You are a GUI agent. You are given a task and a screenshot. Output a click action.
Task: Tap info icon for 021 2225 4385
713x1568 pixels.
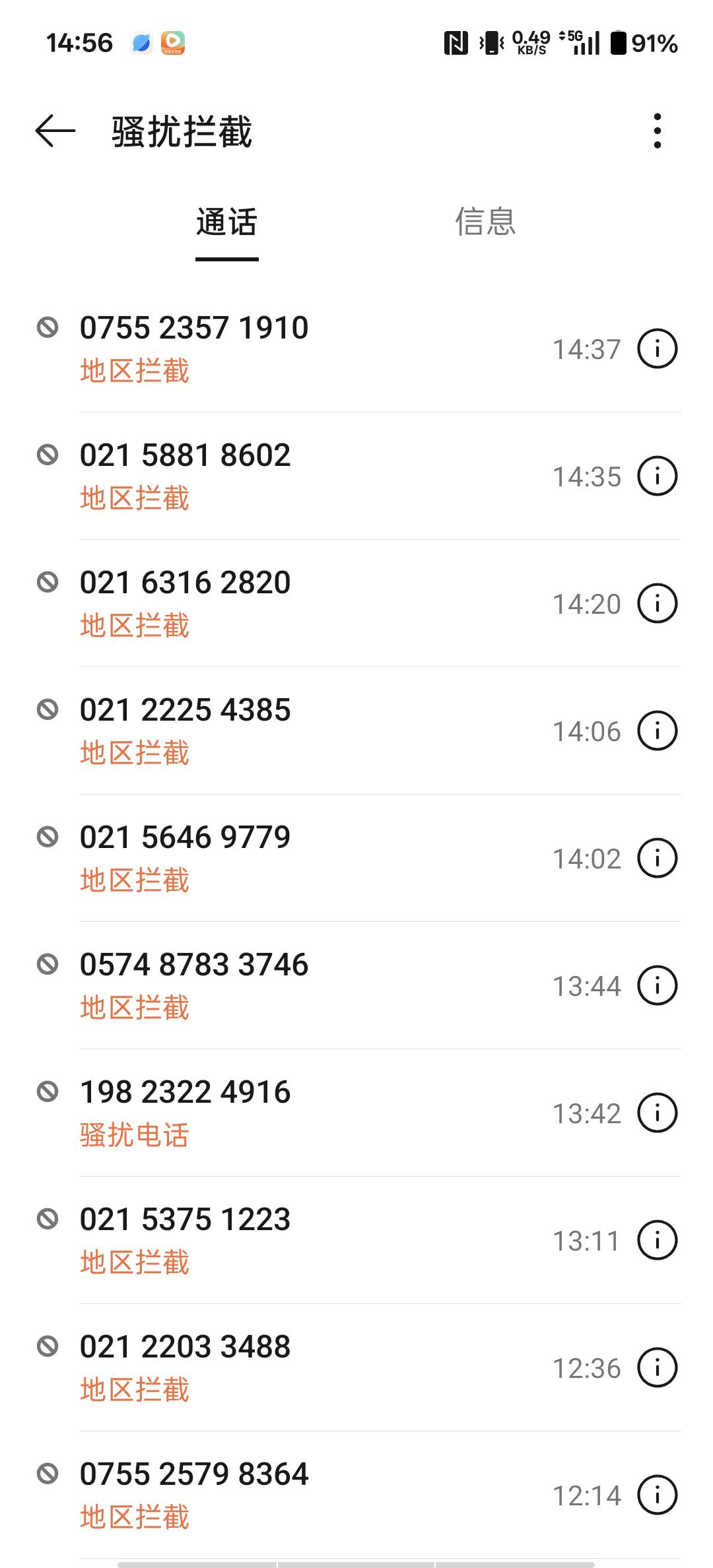[657, 731]
